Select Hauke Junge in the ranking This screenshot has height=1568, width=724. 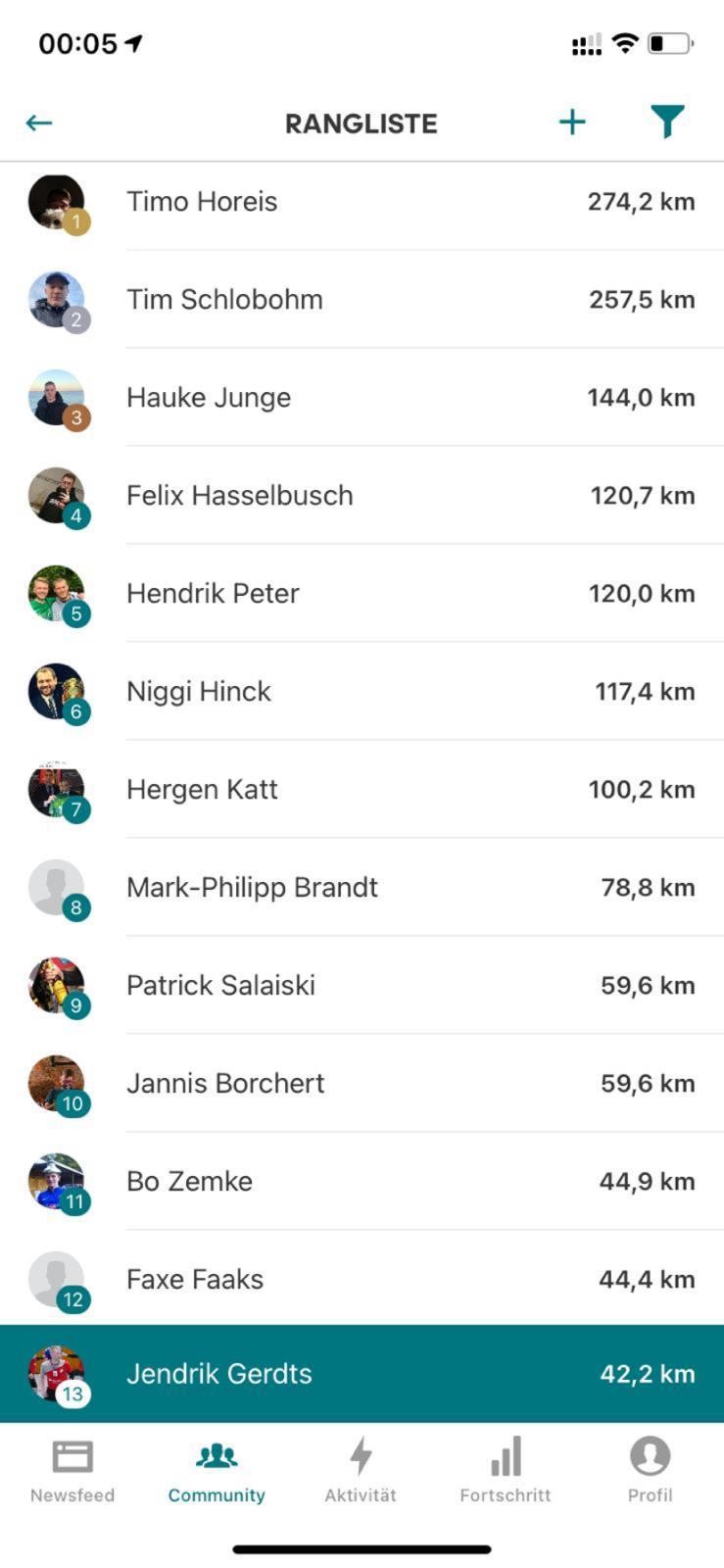coord(362,398)
